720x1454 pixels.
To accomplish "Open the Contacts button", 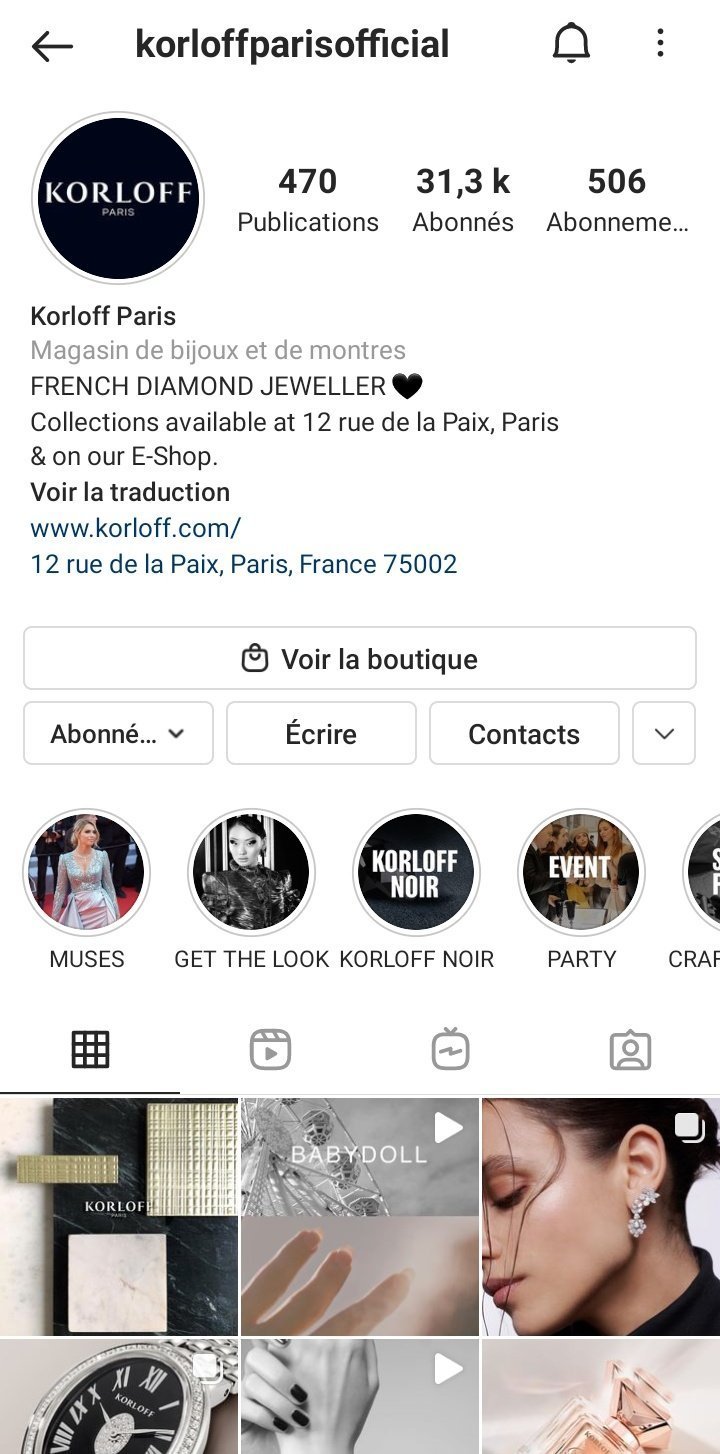I will [x=524, y=734].
